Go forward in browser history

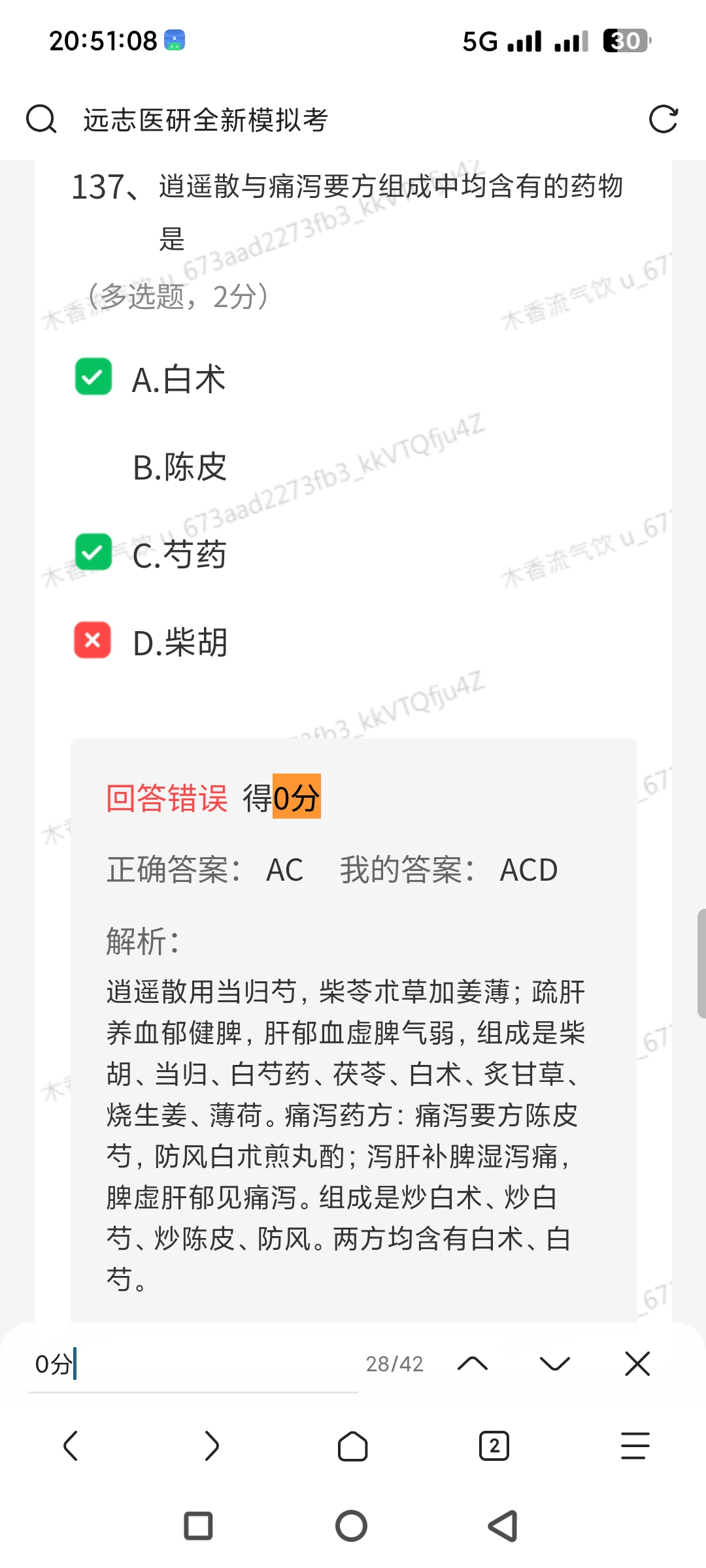(x=211, y=1446)
